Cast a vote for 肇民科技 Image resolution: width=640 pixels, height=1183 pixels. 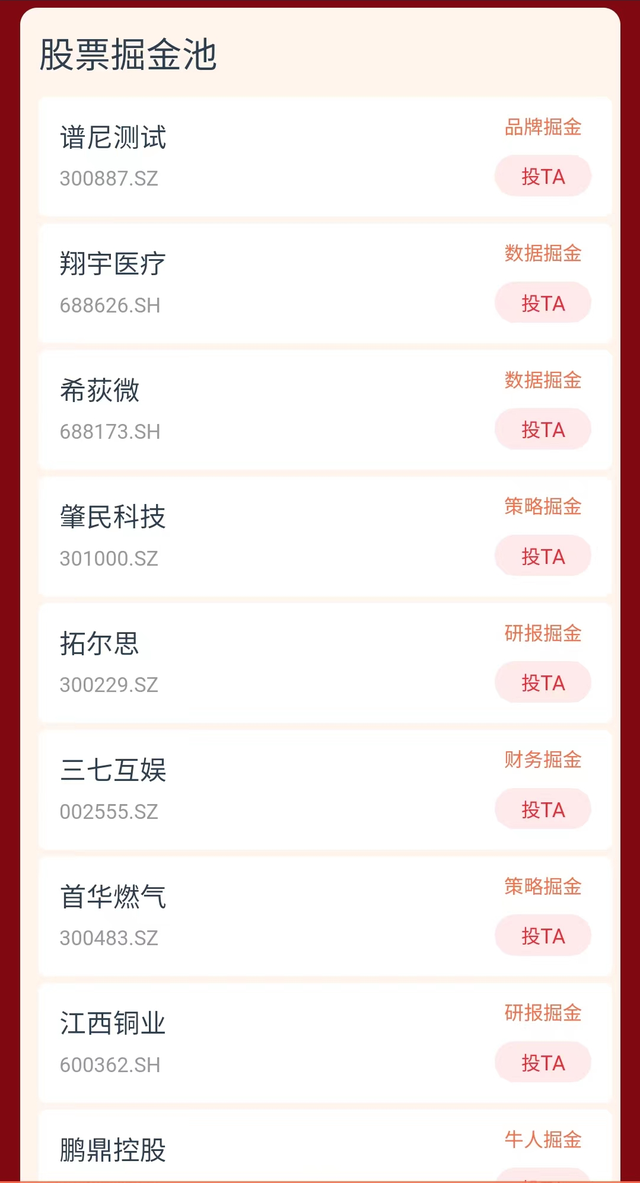click(542, 556)
